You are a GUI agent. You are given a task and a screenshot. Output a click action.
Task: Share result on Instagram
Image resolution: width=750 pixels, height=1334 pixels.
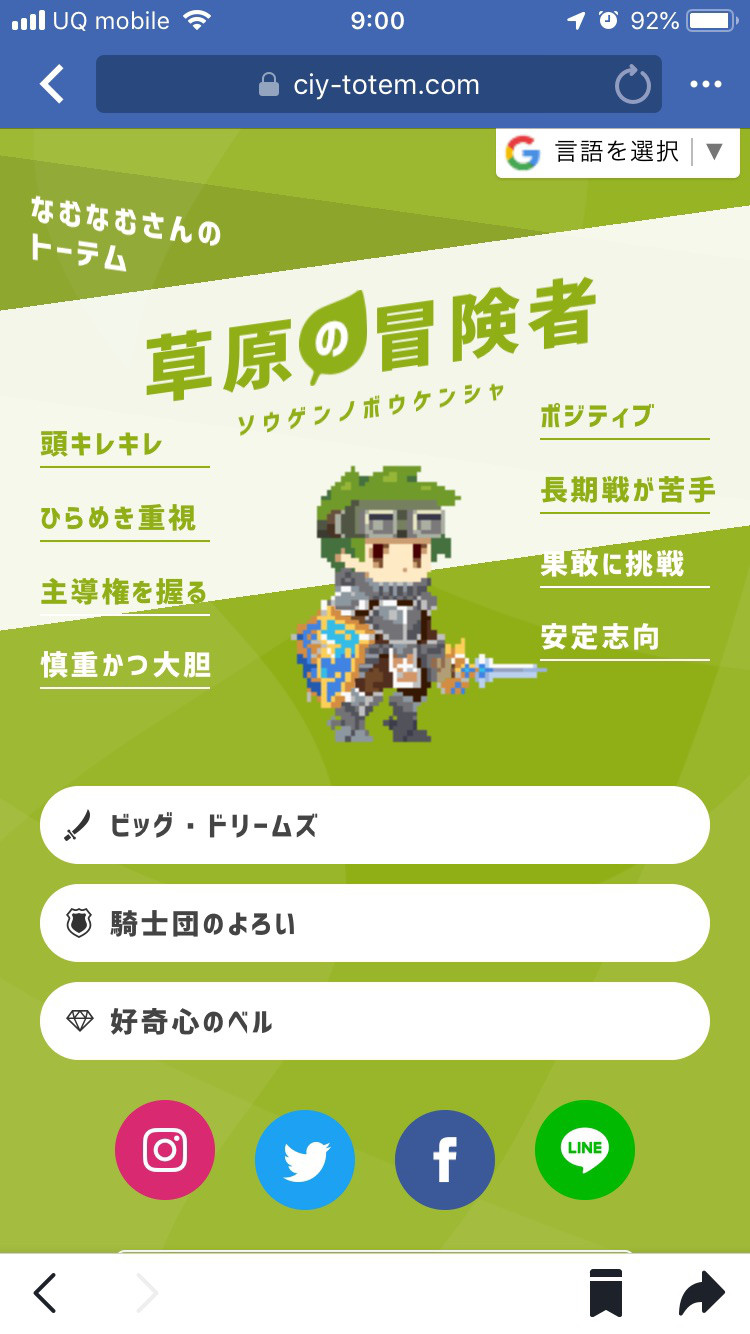tap(165, 1150)
